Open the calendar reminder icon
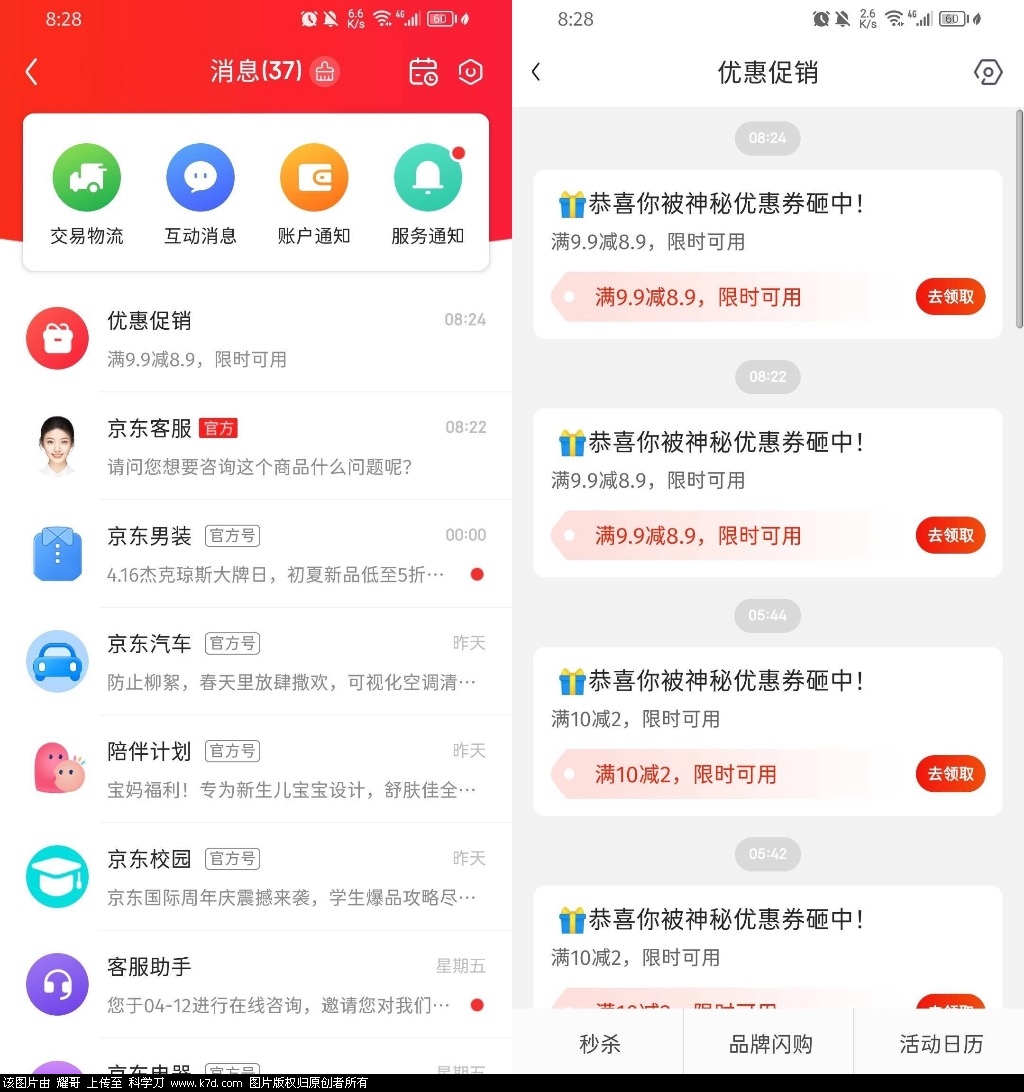The height and width of the screenshot is (1092, 1024). tap(423, 71)
